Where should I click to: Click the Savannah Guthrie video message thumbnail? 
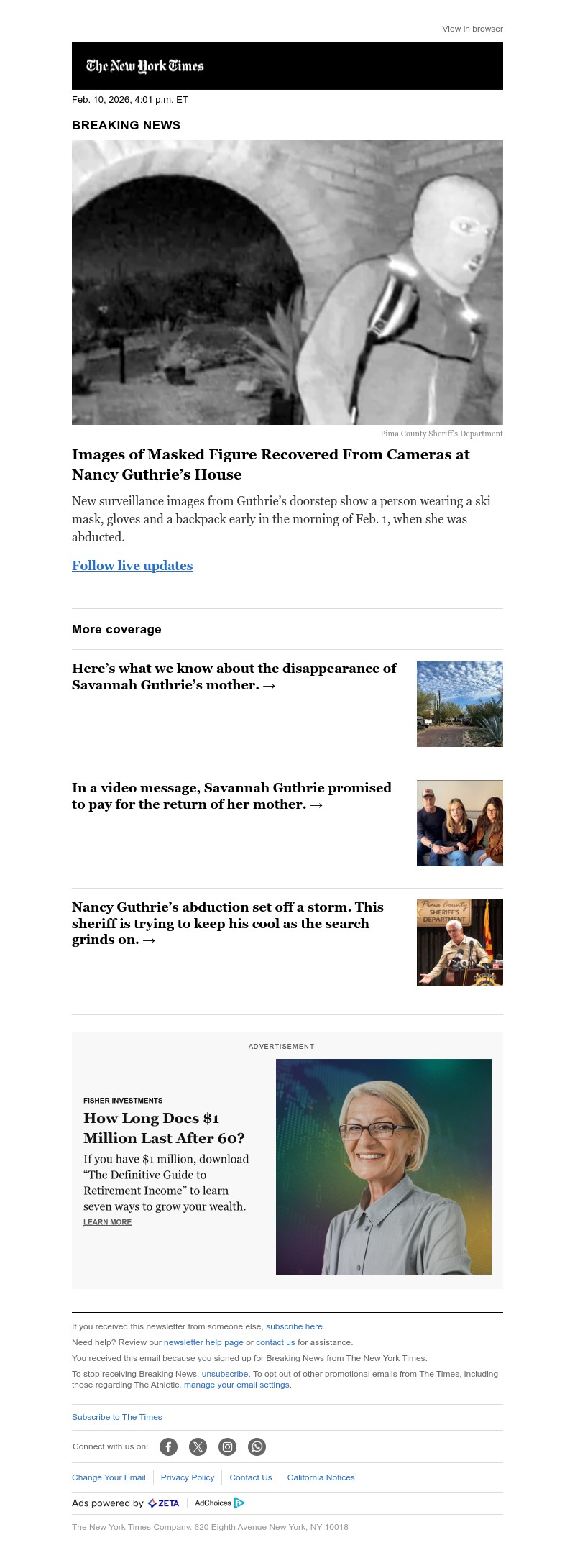pyautogui.click(x=460, y=822)
